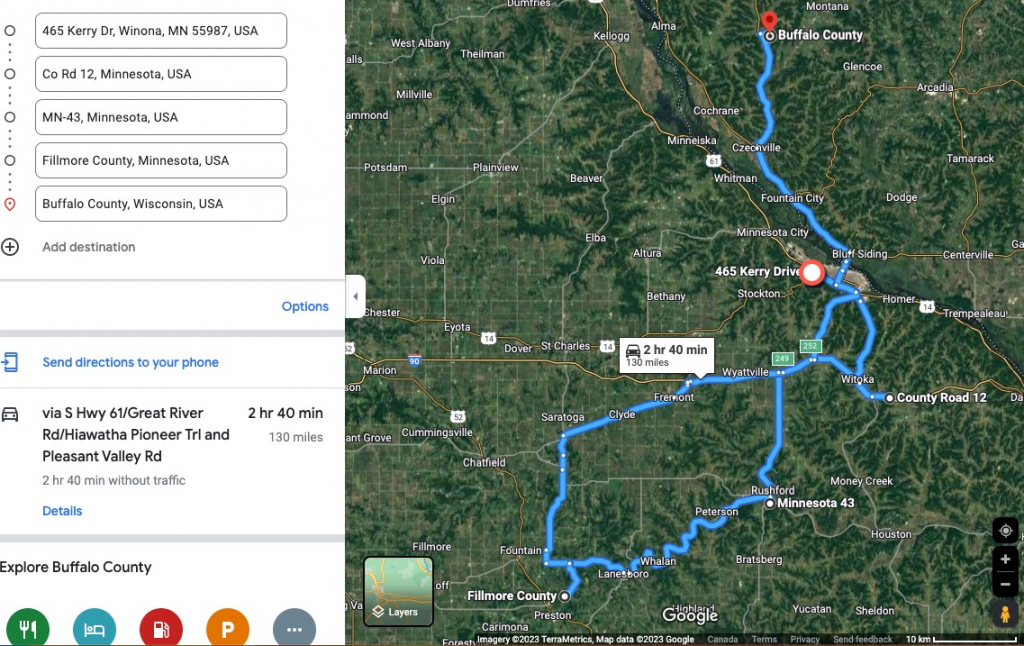Edit the MN-43 stop field

click(x=160, y=117)
